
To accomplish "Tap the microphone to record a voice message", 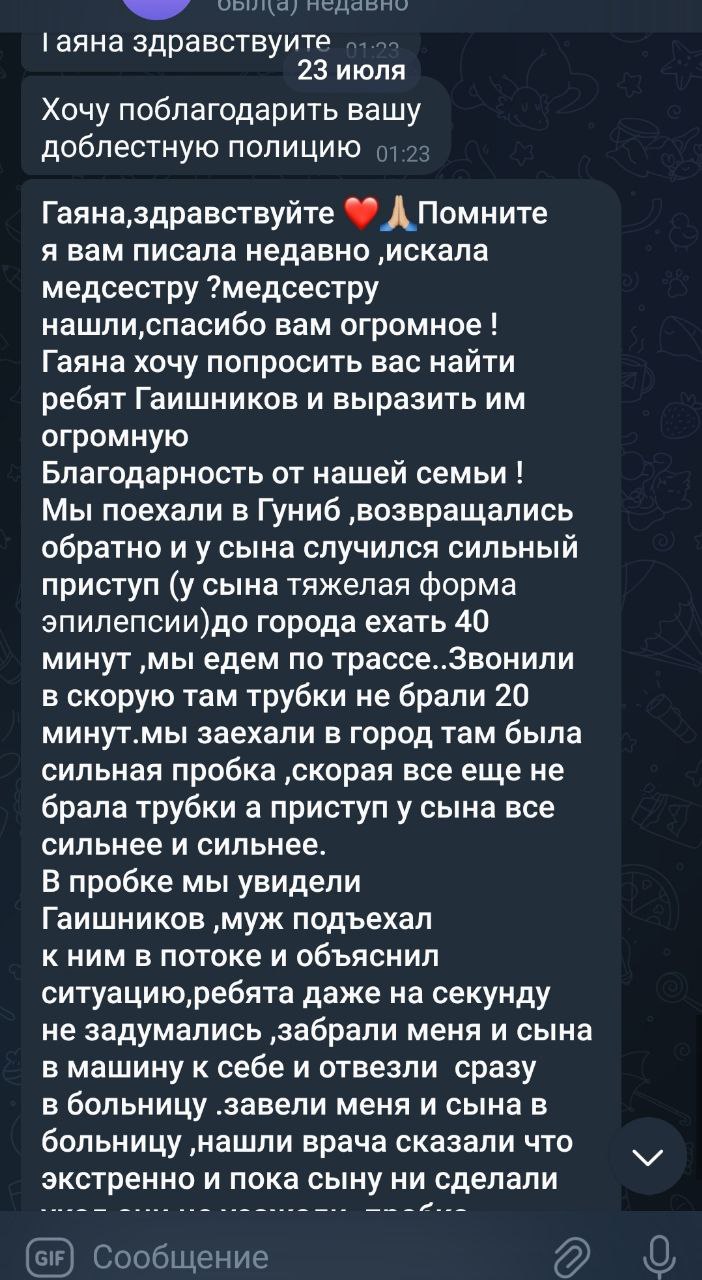I will [x=659, y=1256].
